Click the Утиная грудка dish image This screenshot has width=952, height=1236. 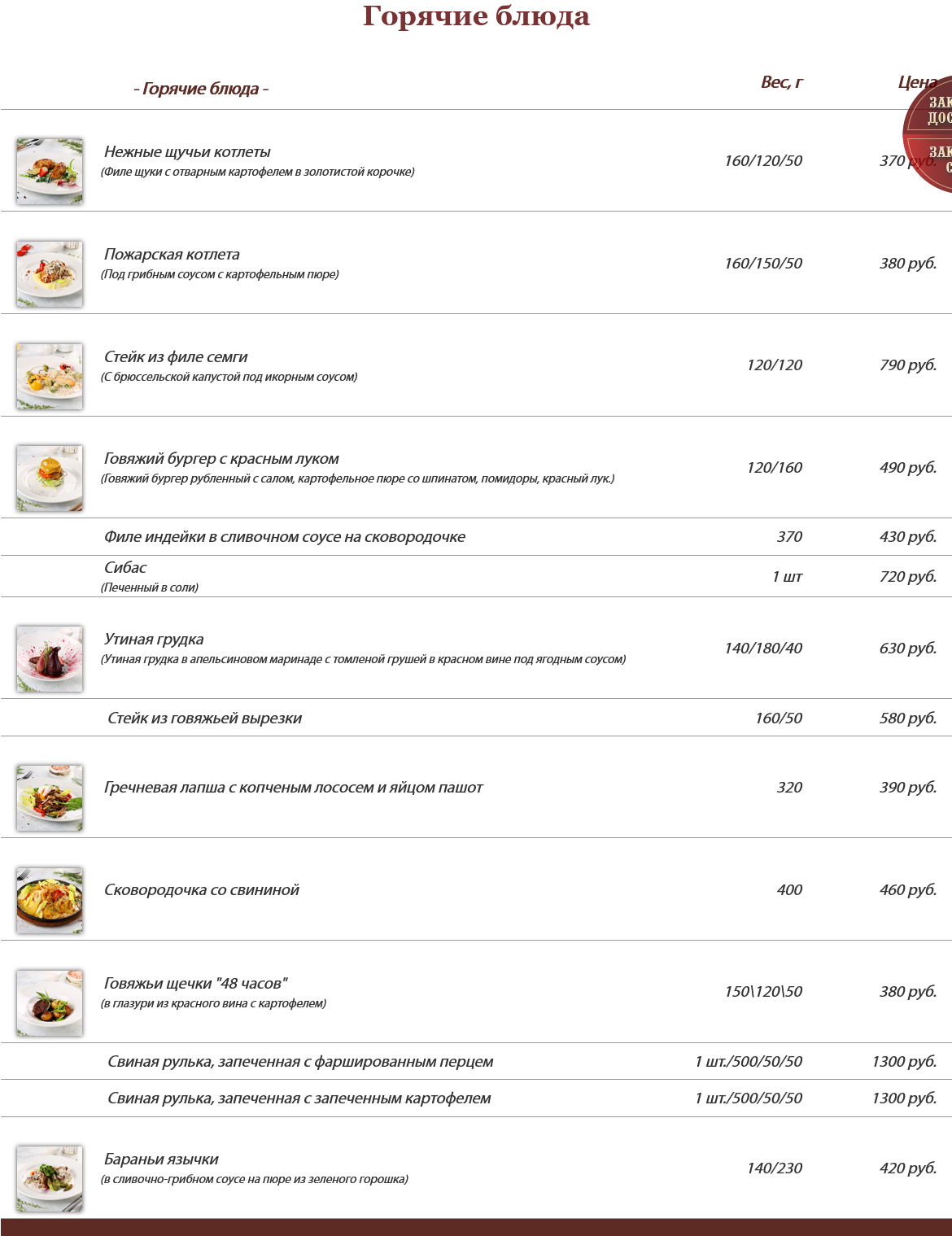tap(49, 655)
